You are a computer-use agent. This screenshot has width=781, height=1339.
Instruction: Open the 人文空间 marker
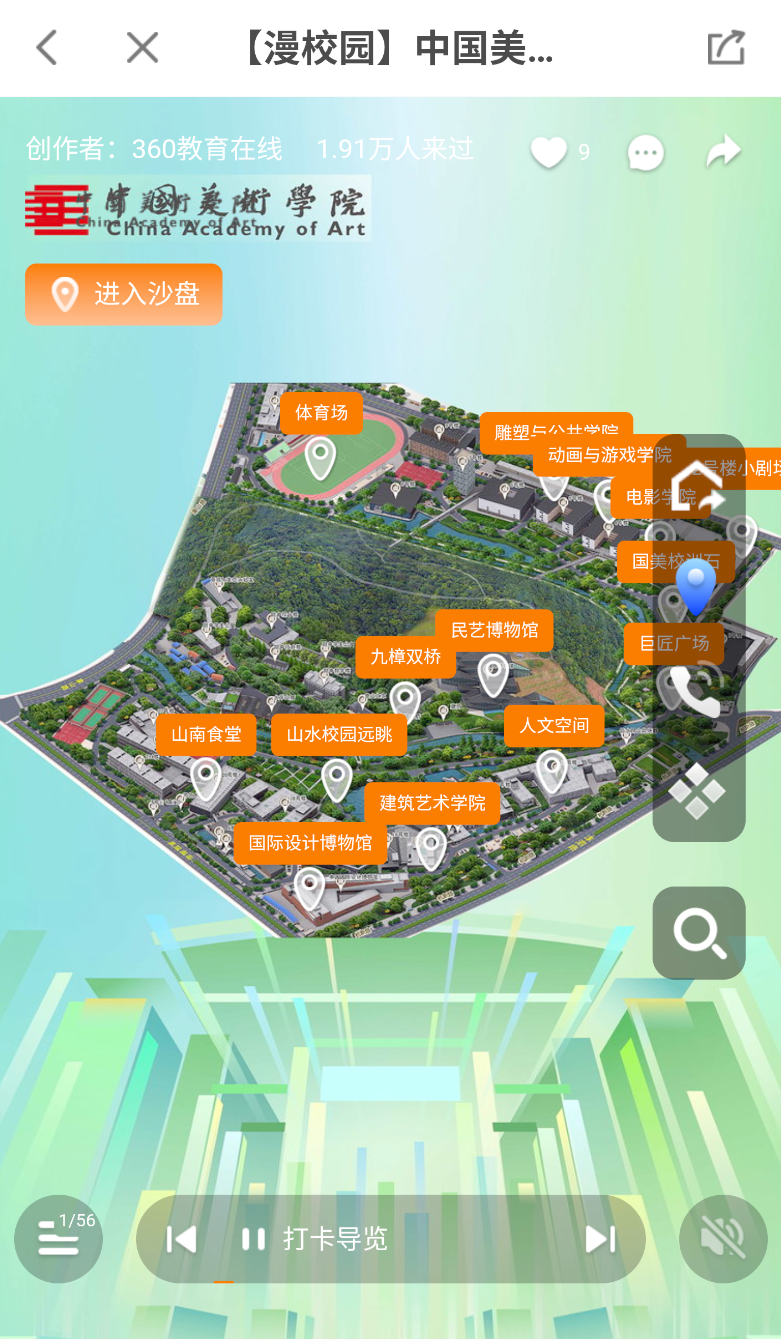coord(554,725)
